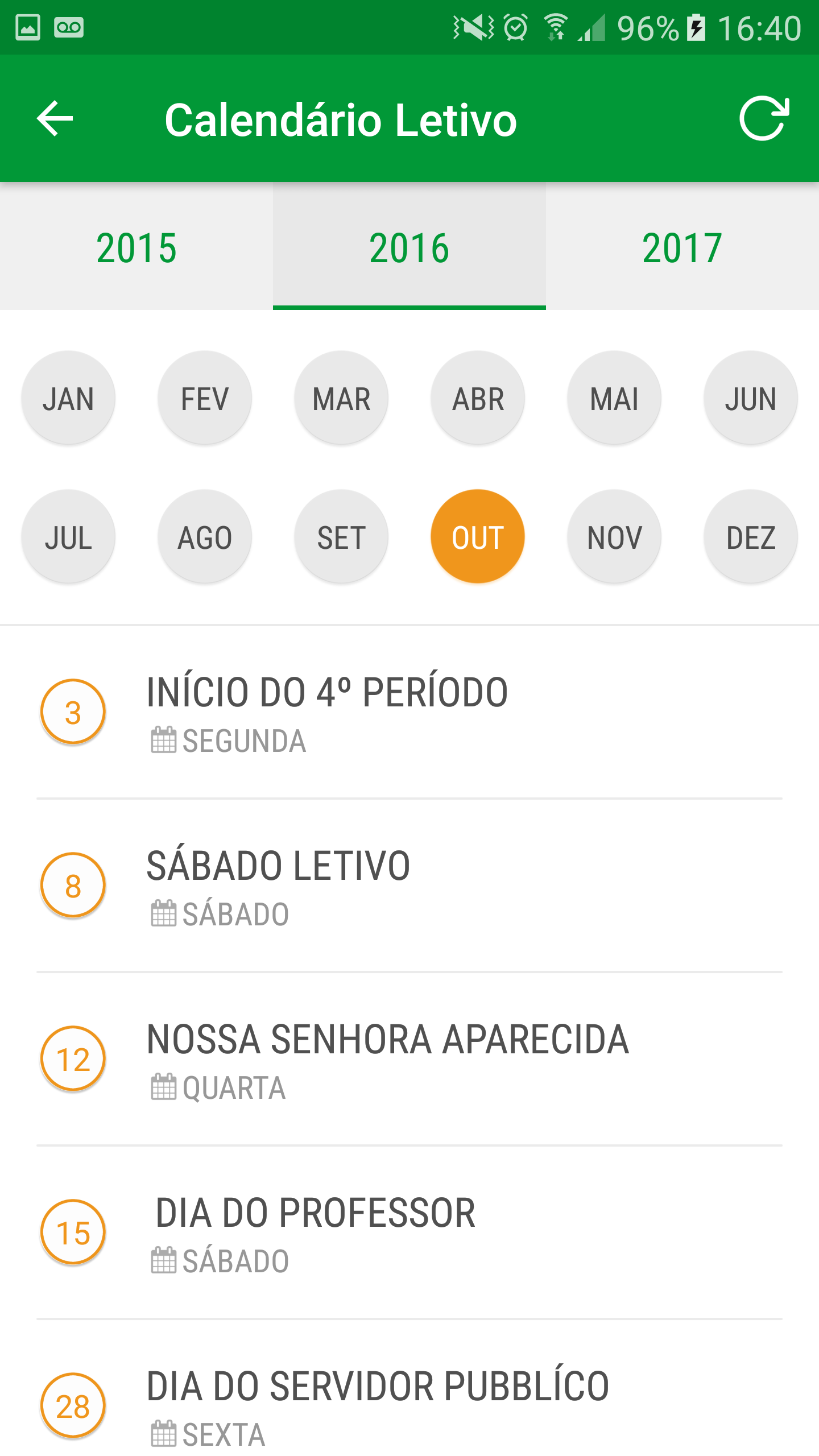
Task: Tap the highlighted OUT month chip
Action: (478, 537)
